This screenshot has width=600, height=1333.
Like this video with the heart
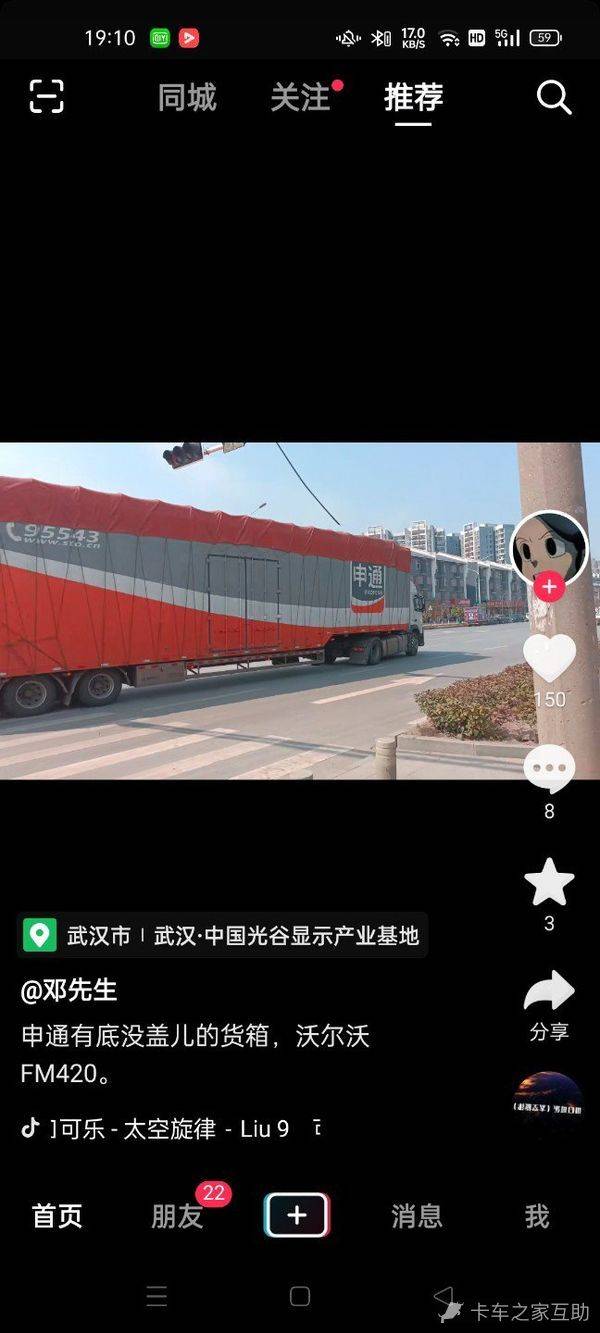click(549, 658)
